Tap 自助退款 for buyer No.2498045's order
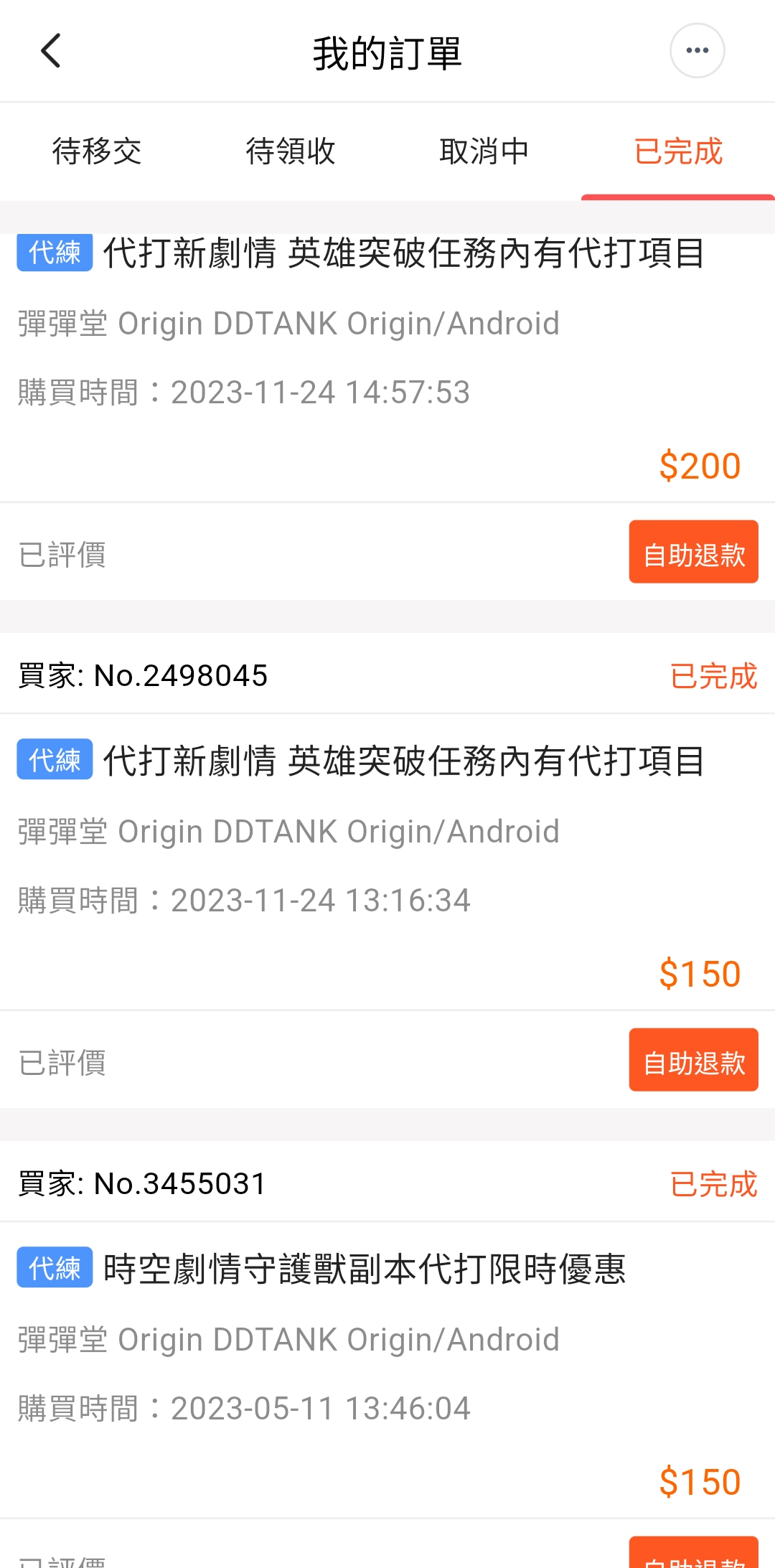The image size is (775, 1568). 693,1060
